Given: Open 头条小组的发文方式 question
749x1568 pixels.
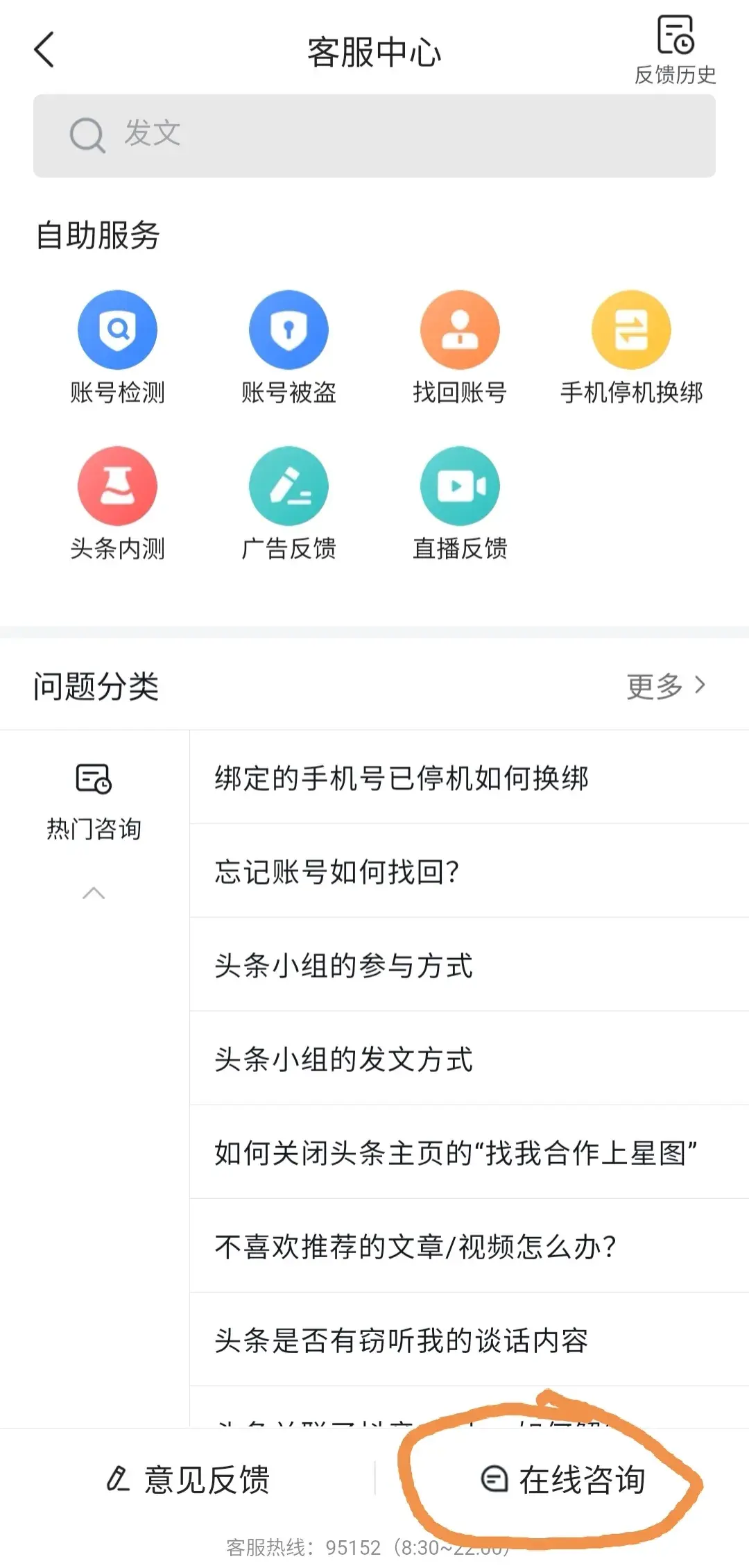Looking at the screenshot, I should (470, 1059).
